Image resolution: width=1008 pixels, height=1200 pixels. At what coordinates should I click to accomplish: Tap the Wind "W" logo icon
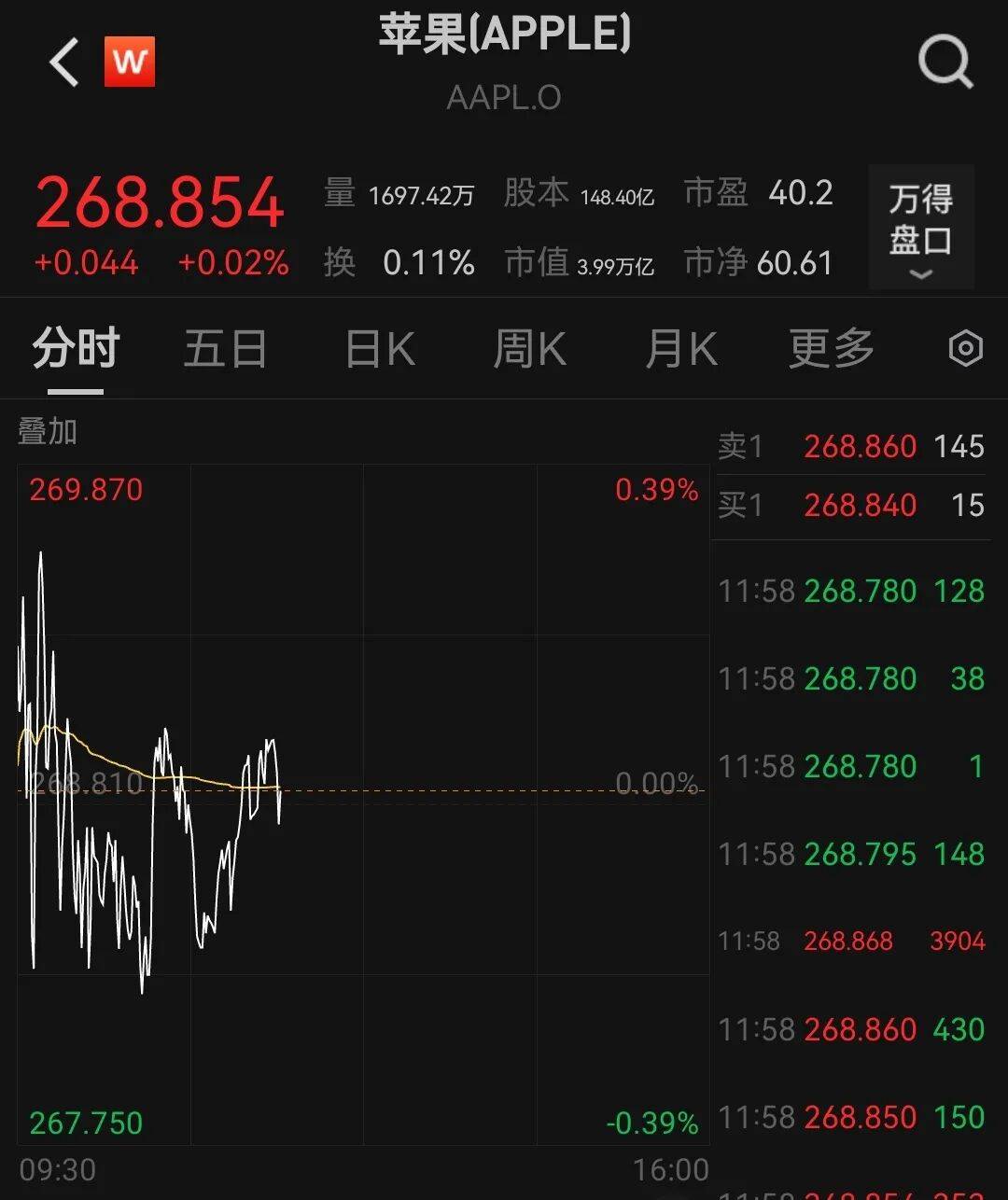coord(129,61)
